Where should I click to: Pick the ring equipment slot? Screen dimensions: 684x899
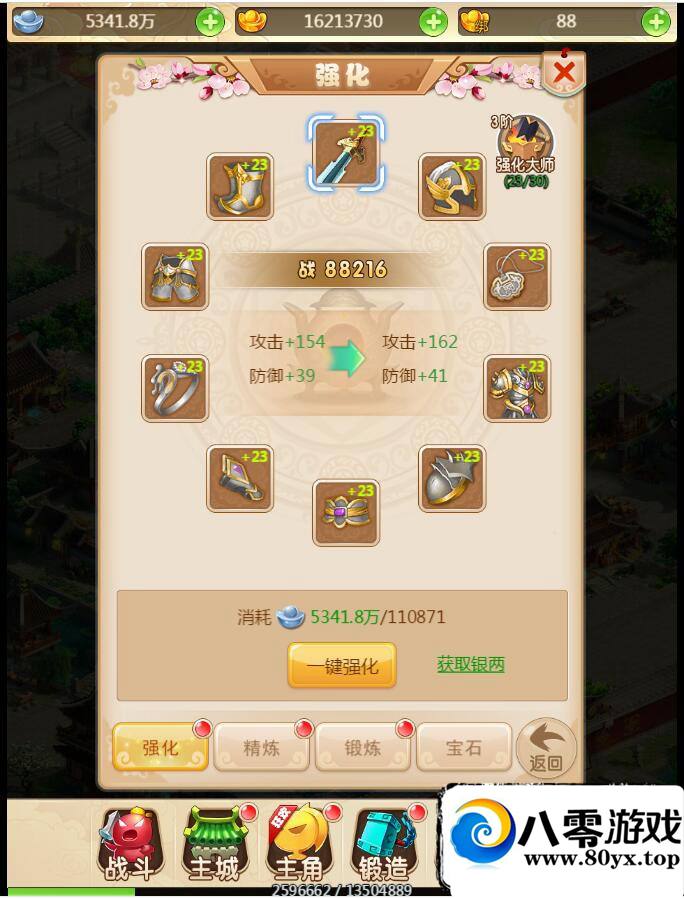coord(175,388)
